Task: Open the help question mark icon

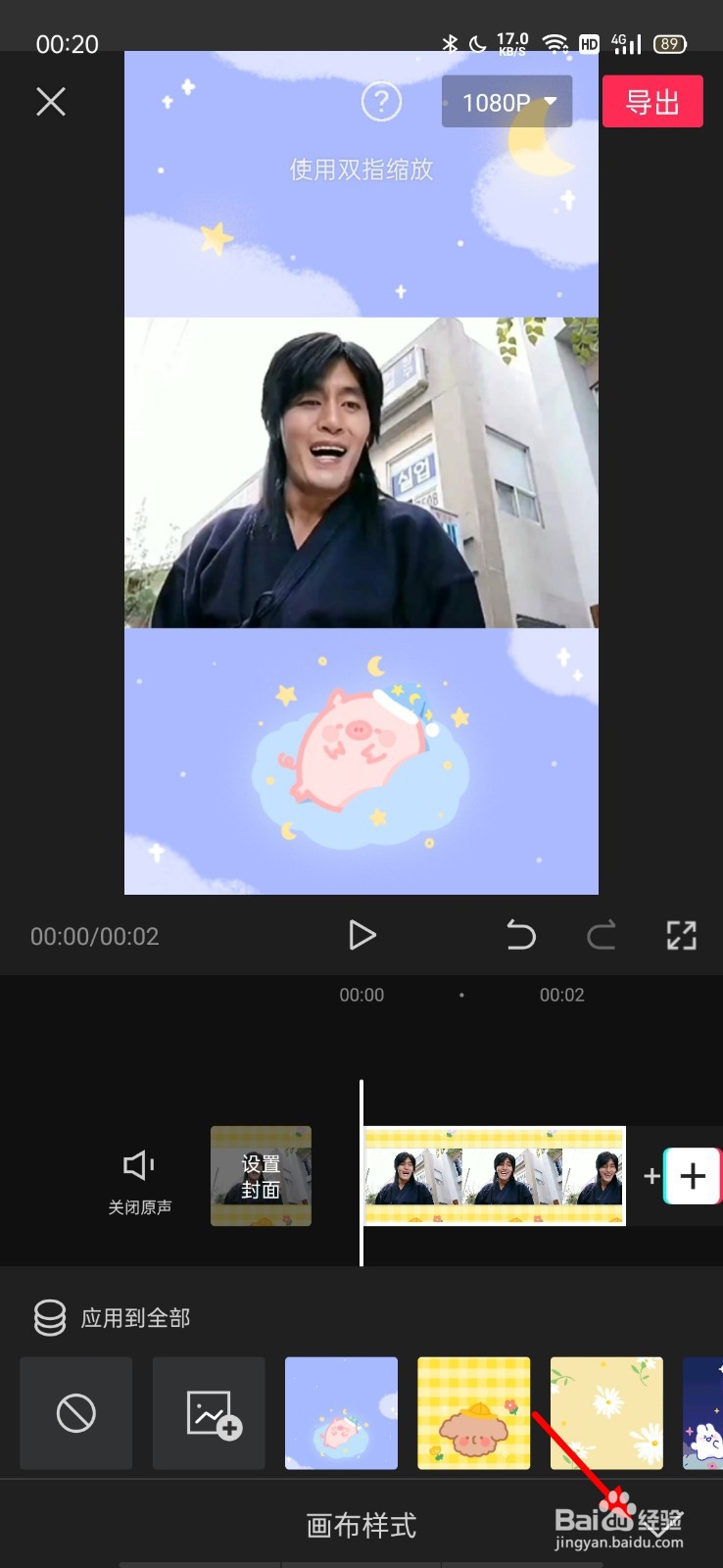Action: click(x=382, y=101)
